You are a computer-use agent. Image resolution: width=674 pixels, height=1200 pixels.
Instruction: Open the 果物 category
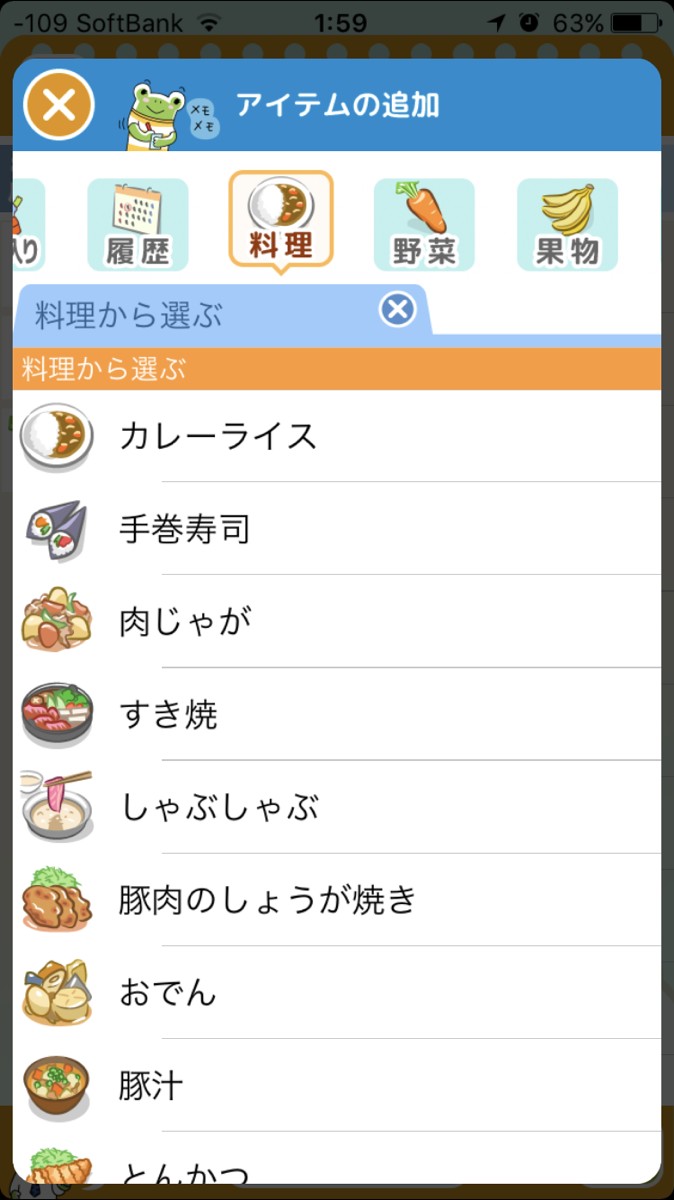567,224
